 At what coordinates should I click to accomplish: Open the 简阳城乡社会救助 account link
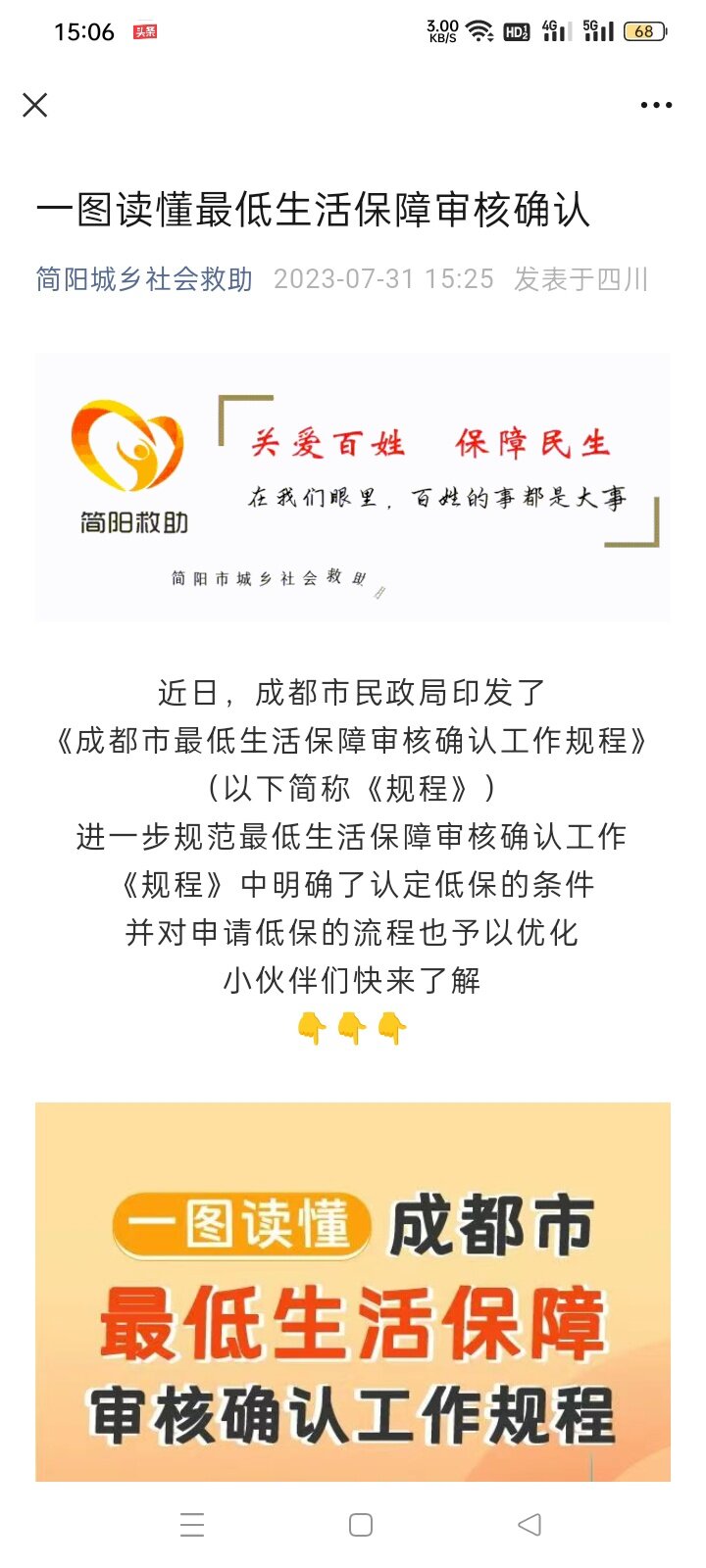pos(144,279)
